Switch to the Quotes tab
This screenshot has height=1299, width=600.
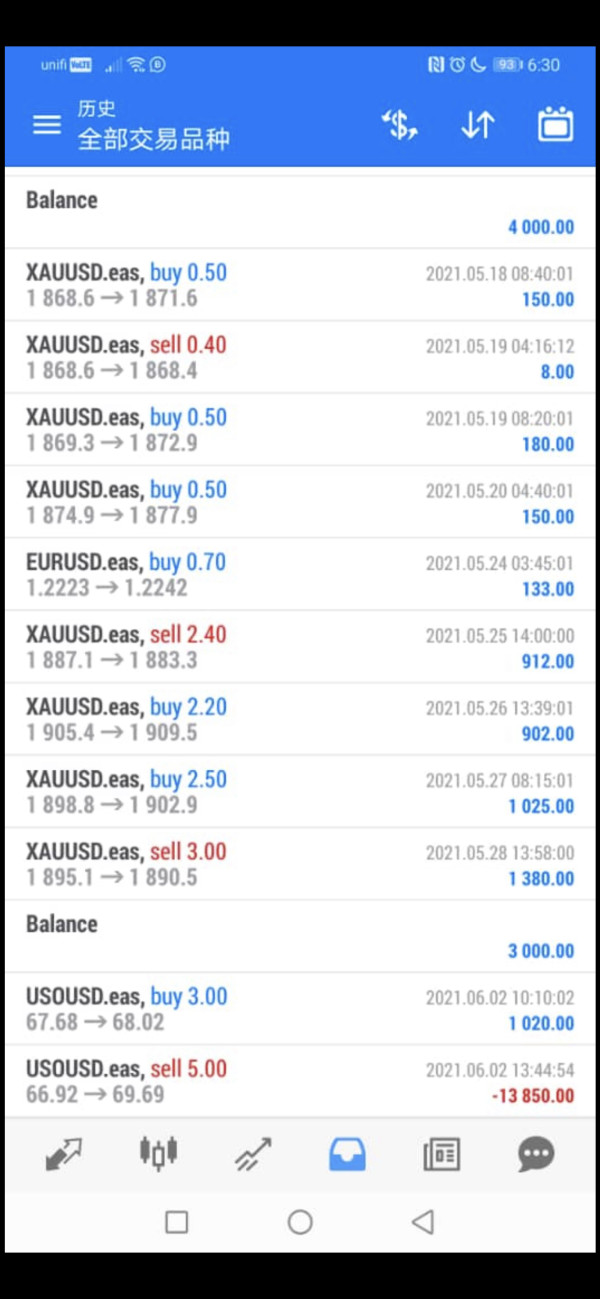63,1154
